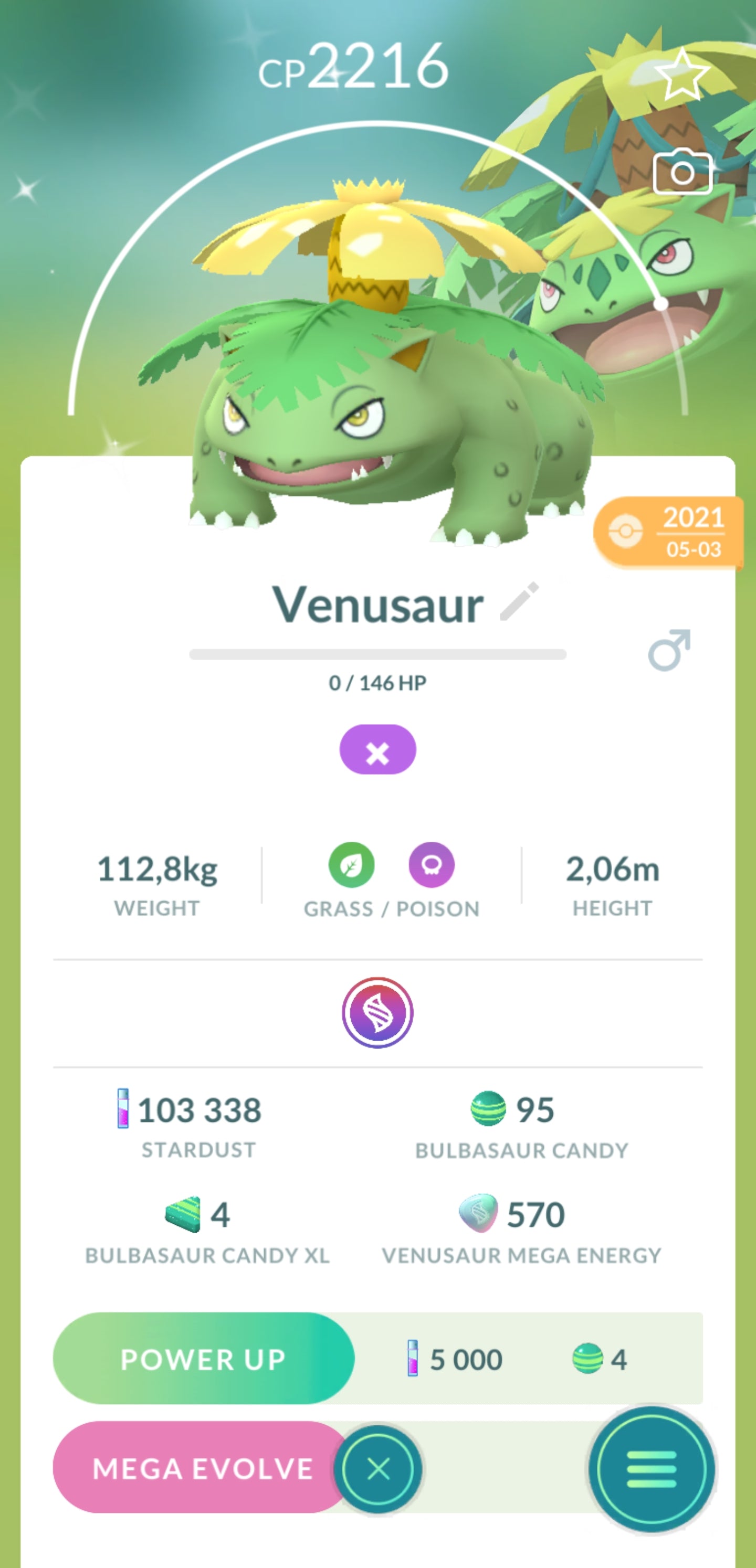The width and height of the screenshot is (756, 1568).
Task: Tap the purple X tag button
Action: pyautogui.click(x=377, y=749)
